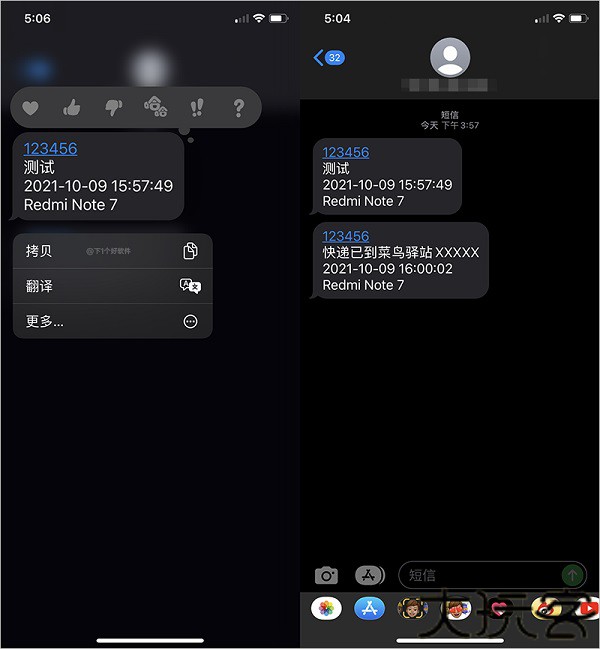React with the exclamation marks tapback
The image size is (600, 649).
click(x=197, y=107)
